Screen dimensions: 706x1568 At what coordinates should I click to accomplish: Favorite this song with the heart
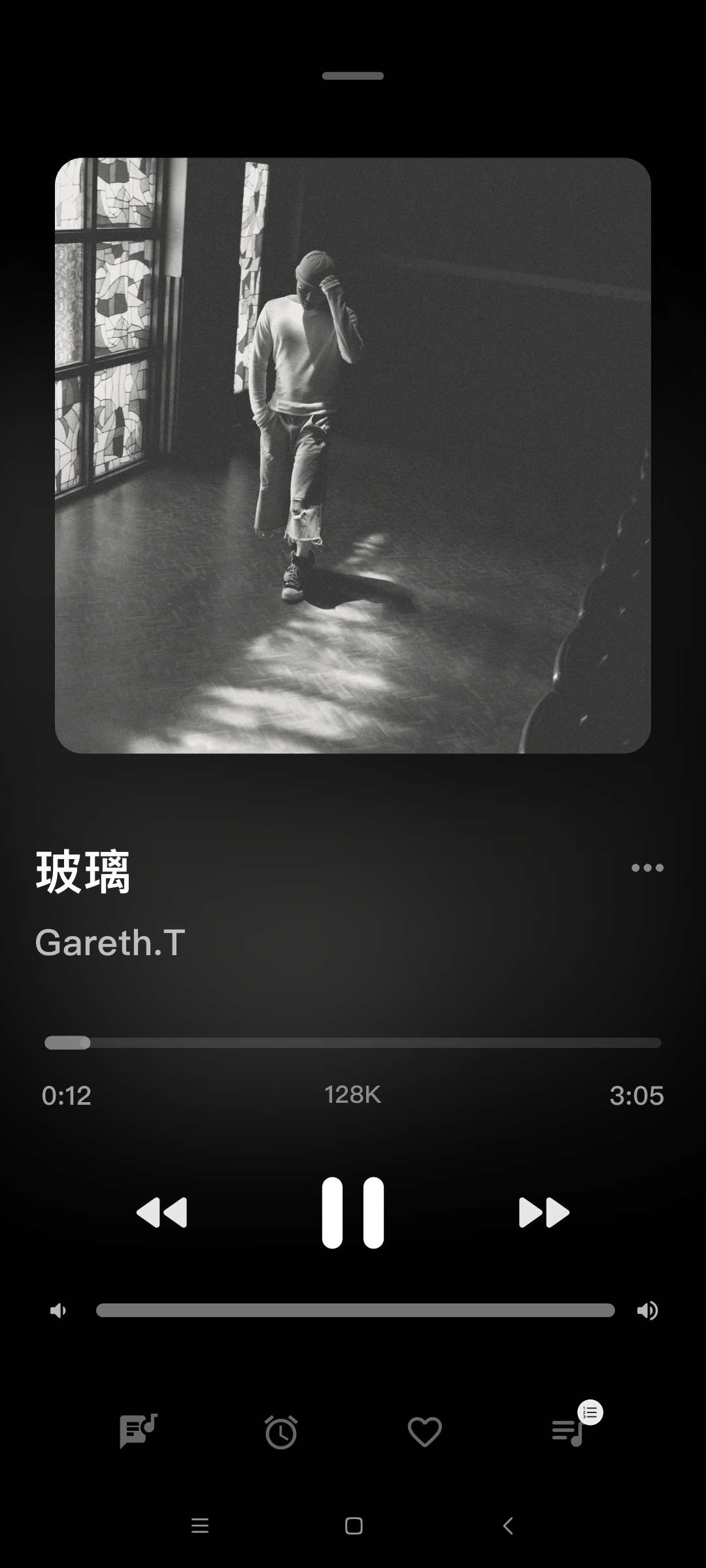coord(425,1432)
